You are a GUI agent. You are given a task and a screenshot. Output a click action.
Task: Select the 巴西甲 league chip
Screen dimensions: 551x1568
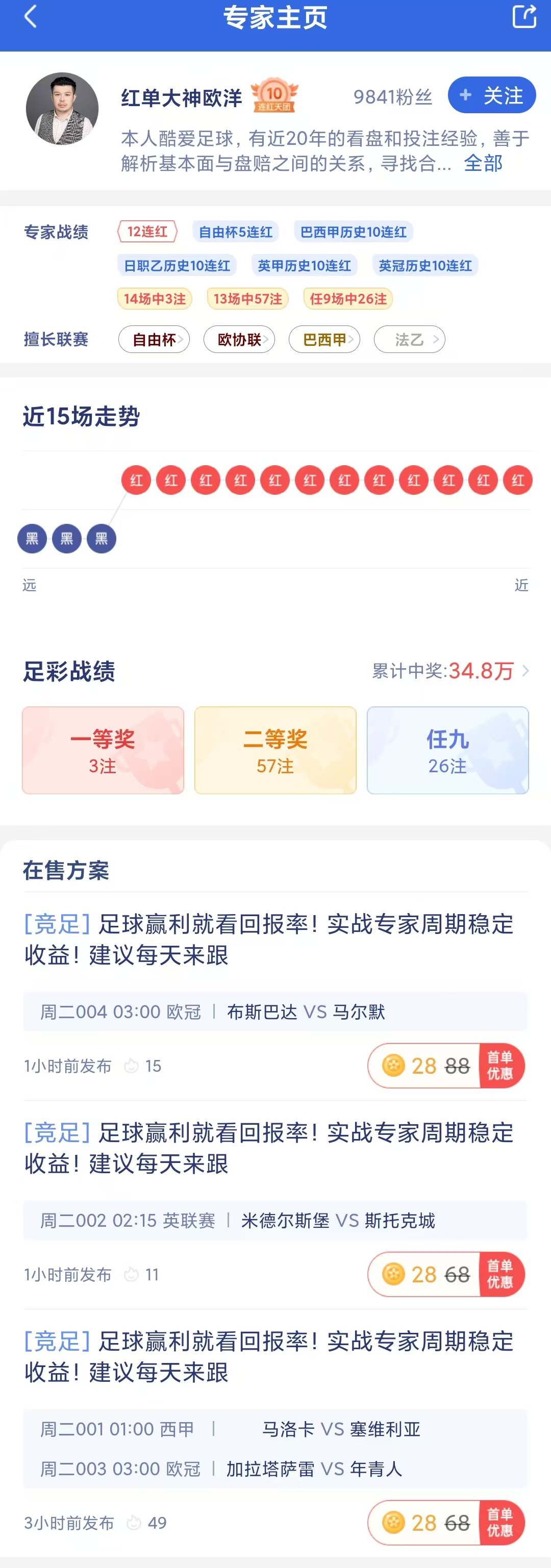[x=324, y=340]
